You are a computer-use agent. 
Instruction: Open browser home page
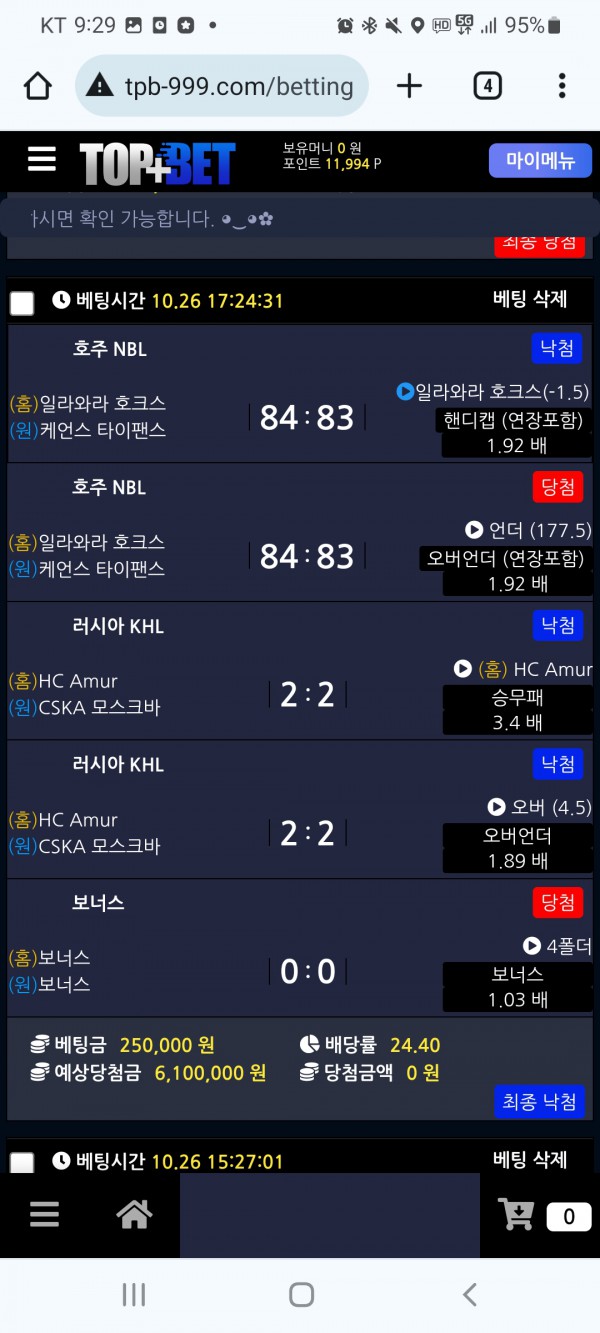tap(38, 86)
